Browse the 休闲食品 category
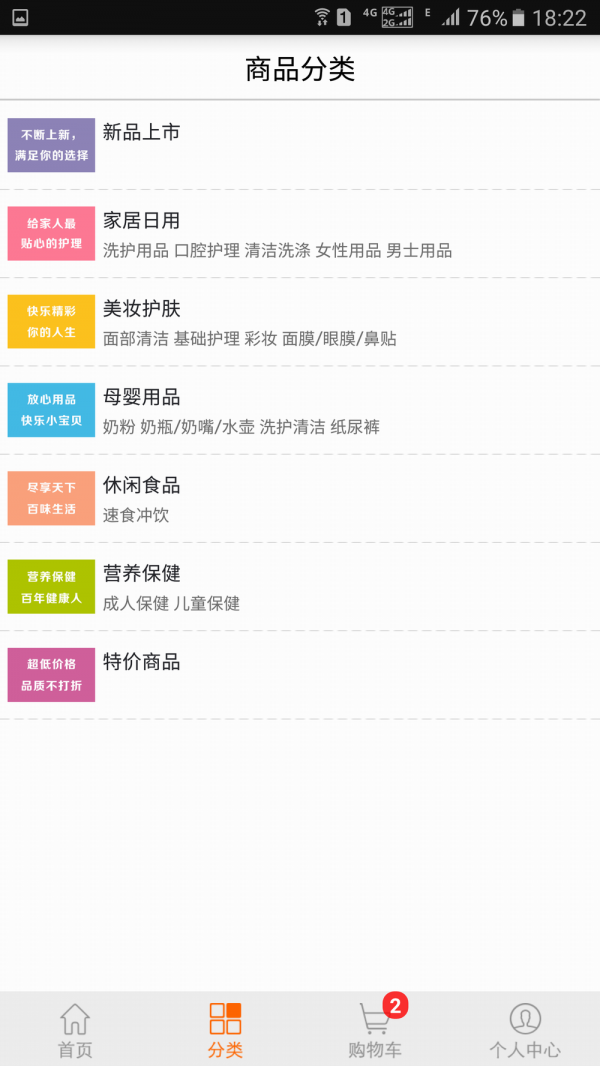Image resolution: width=600 pixels, height=1066 pixels. click(x=141, y=486)
